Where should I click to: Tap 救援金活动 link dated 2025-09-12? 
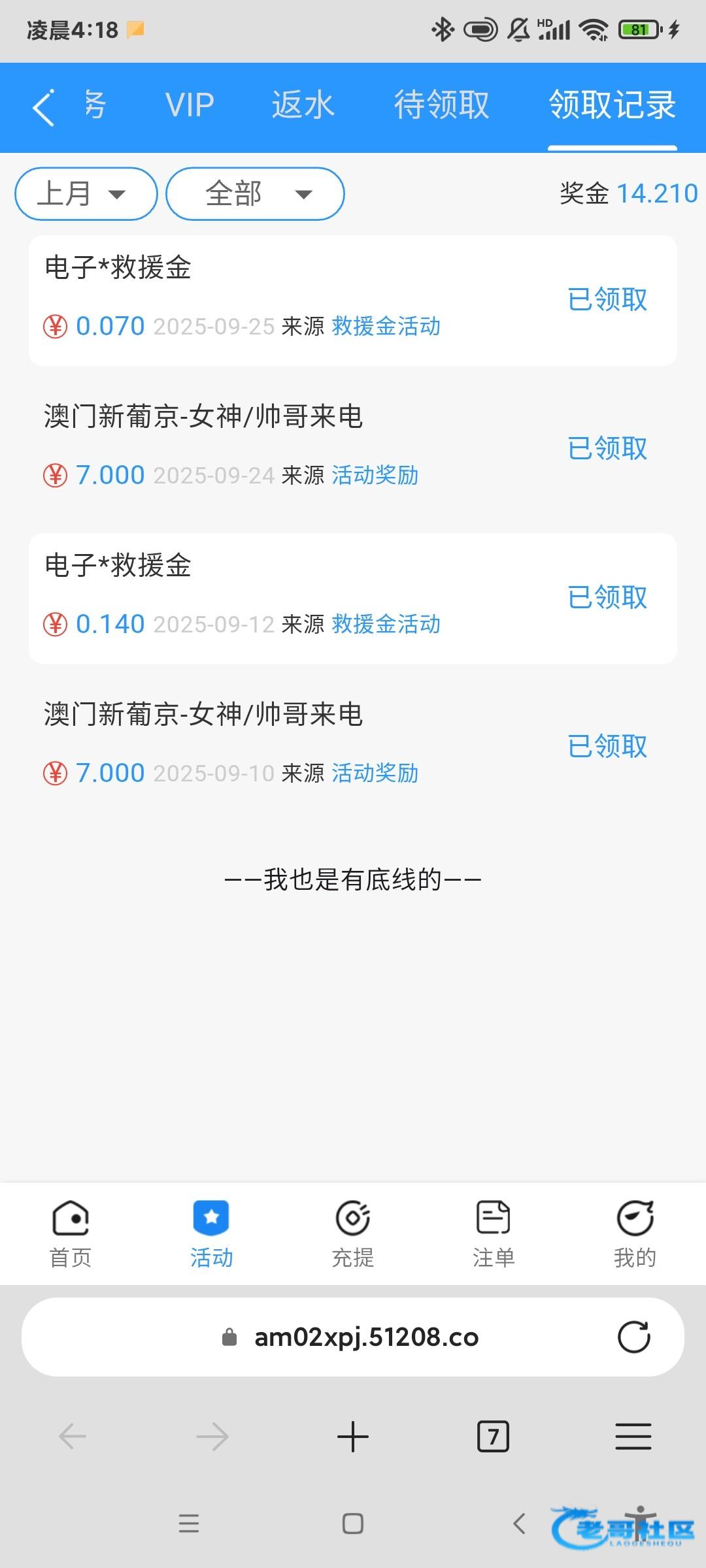[x=386, y=624]
